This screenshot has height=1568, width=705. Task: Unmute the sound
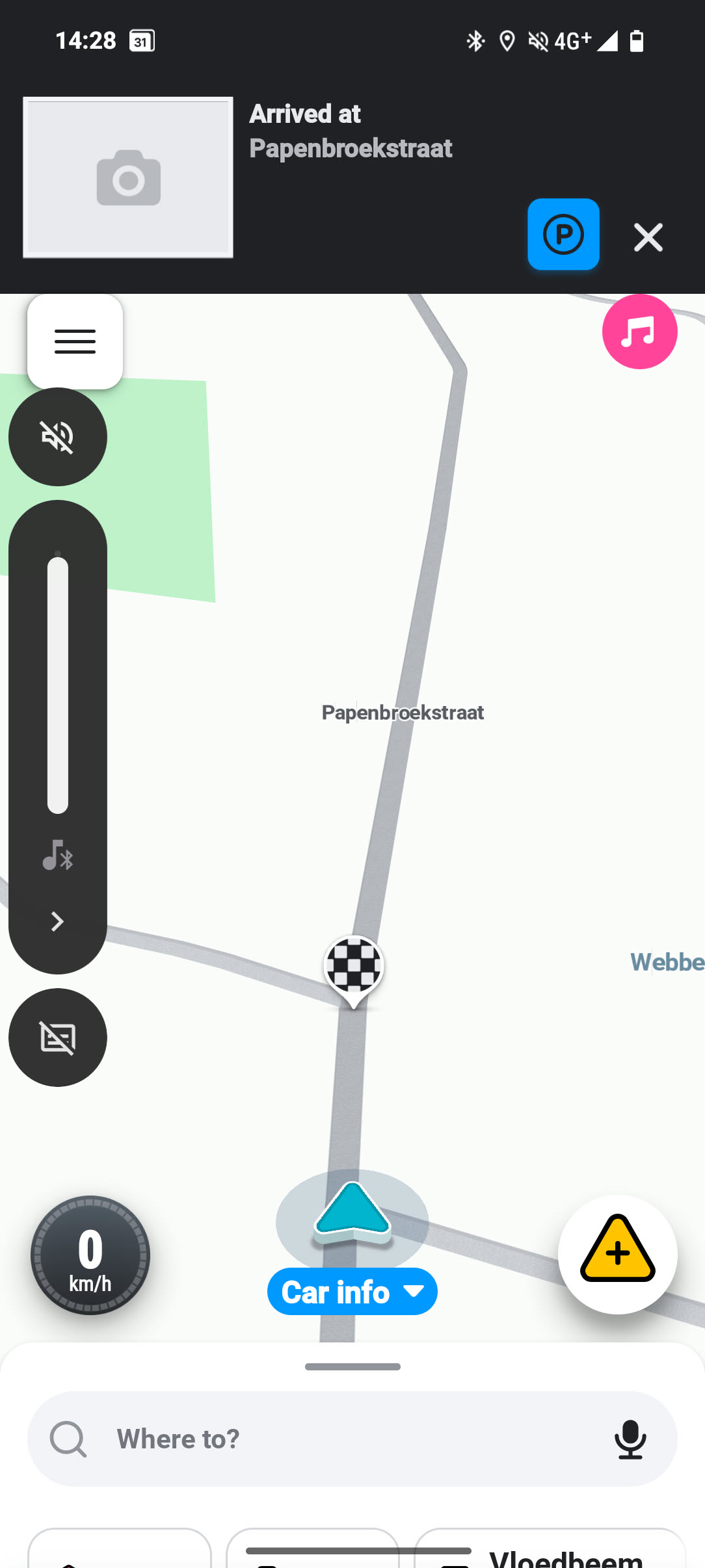[58, 436]
